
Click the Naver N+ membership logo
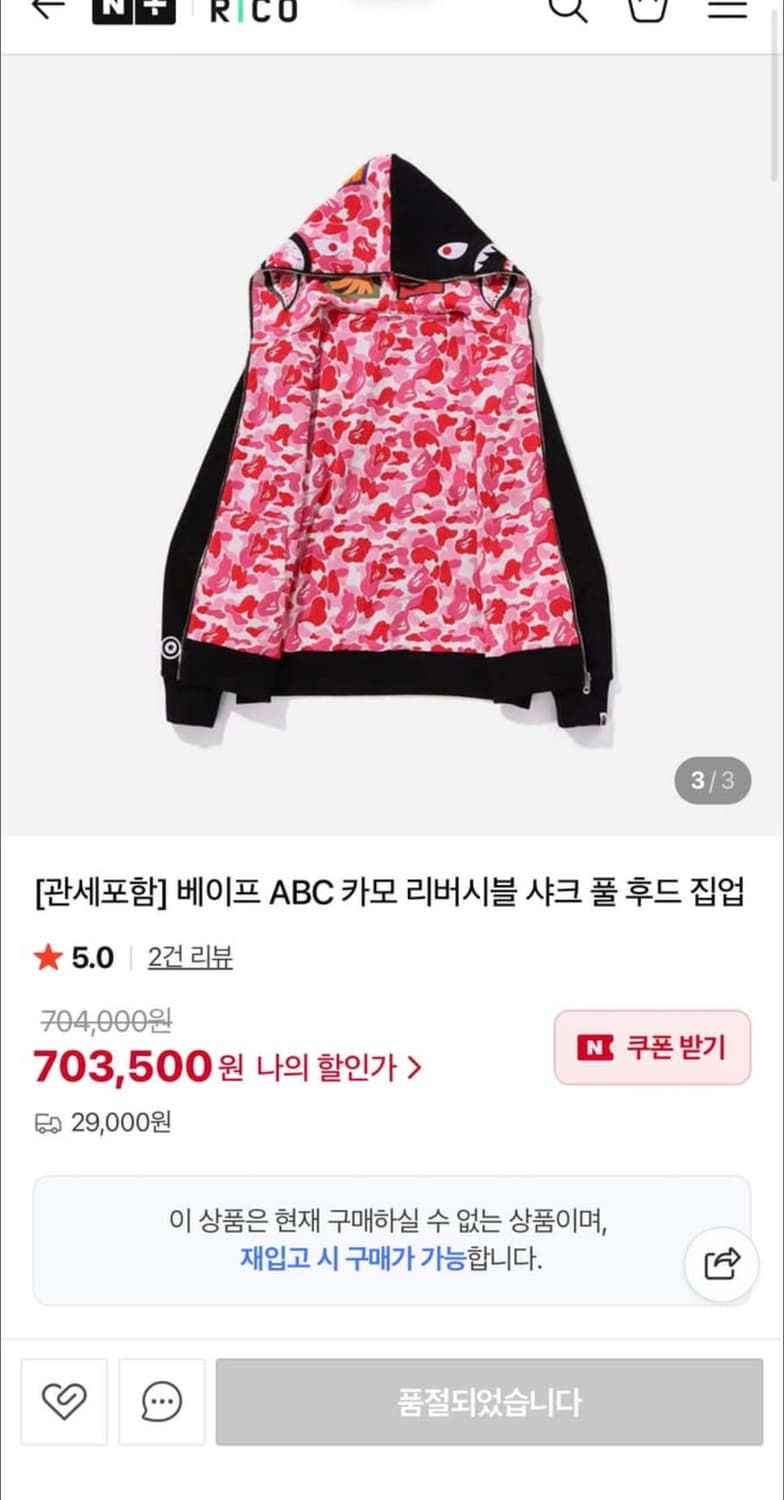click(x=135, y=10)
